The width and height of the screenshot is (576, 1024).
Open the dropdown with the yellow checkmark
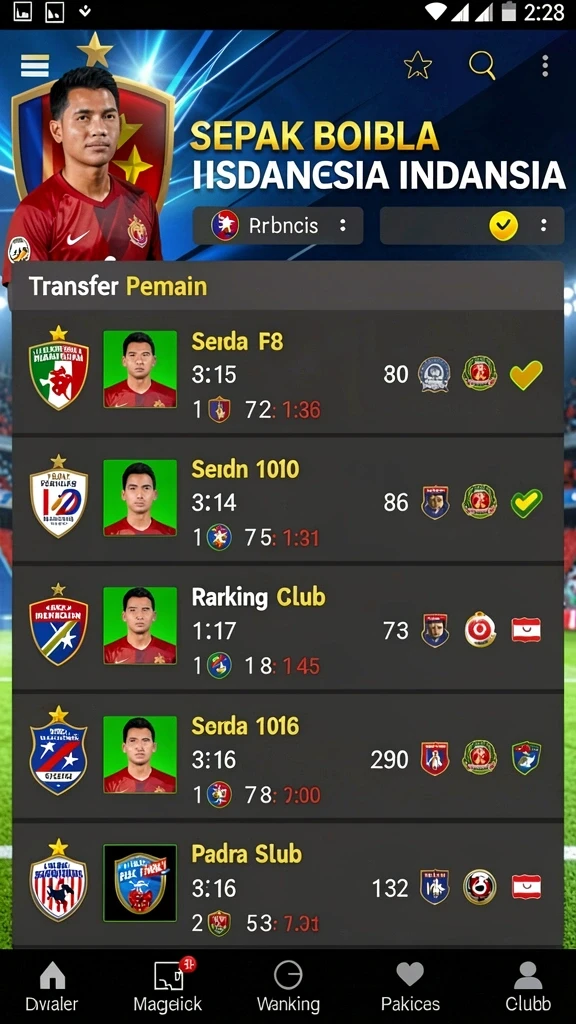pyautogui.click(x=472, y=226)
